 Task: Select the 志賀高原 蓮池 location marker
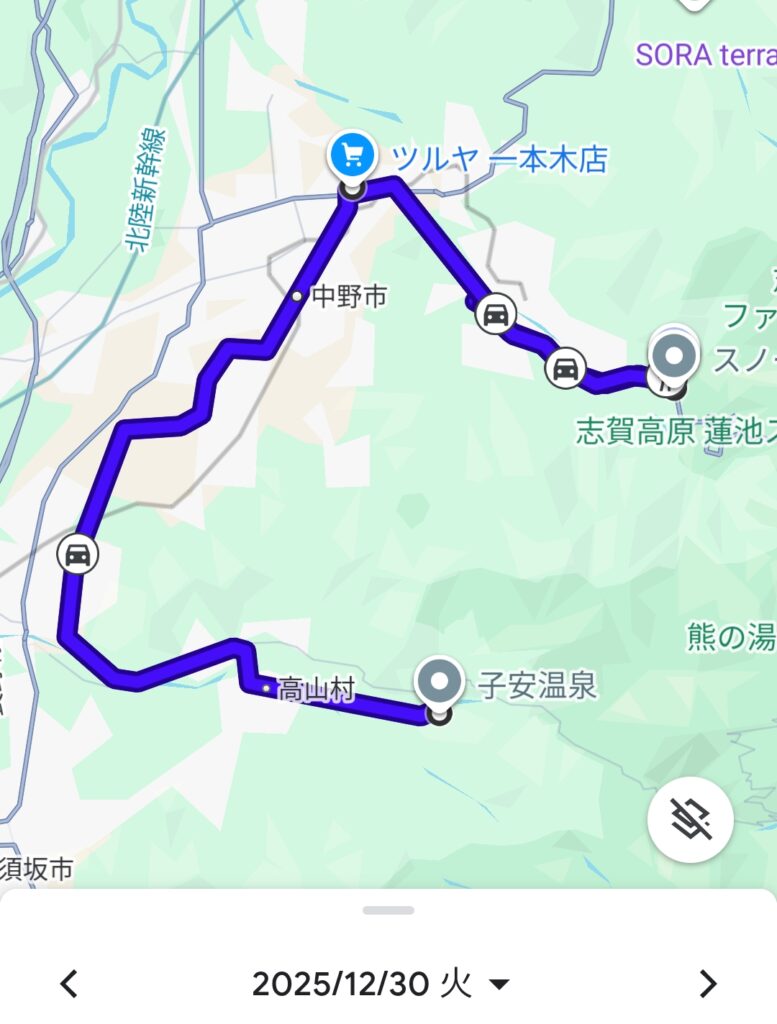[x=674, y=356]
